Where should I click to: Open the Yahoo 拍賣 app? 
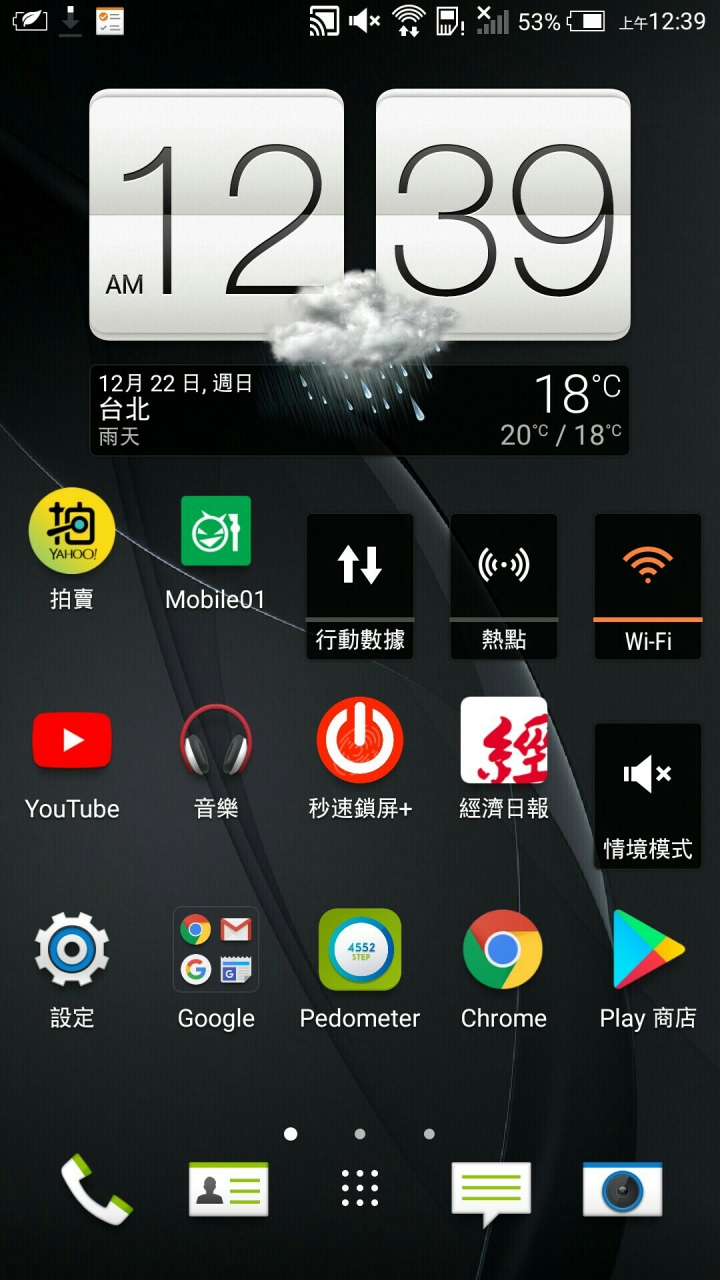(72, 531)
